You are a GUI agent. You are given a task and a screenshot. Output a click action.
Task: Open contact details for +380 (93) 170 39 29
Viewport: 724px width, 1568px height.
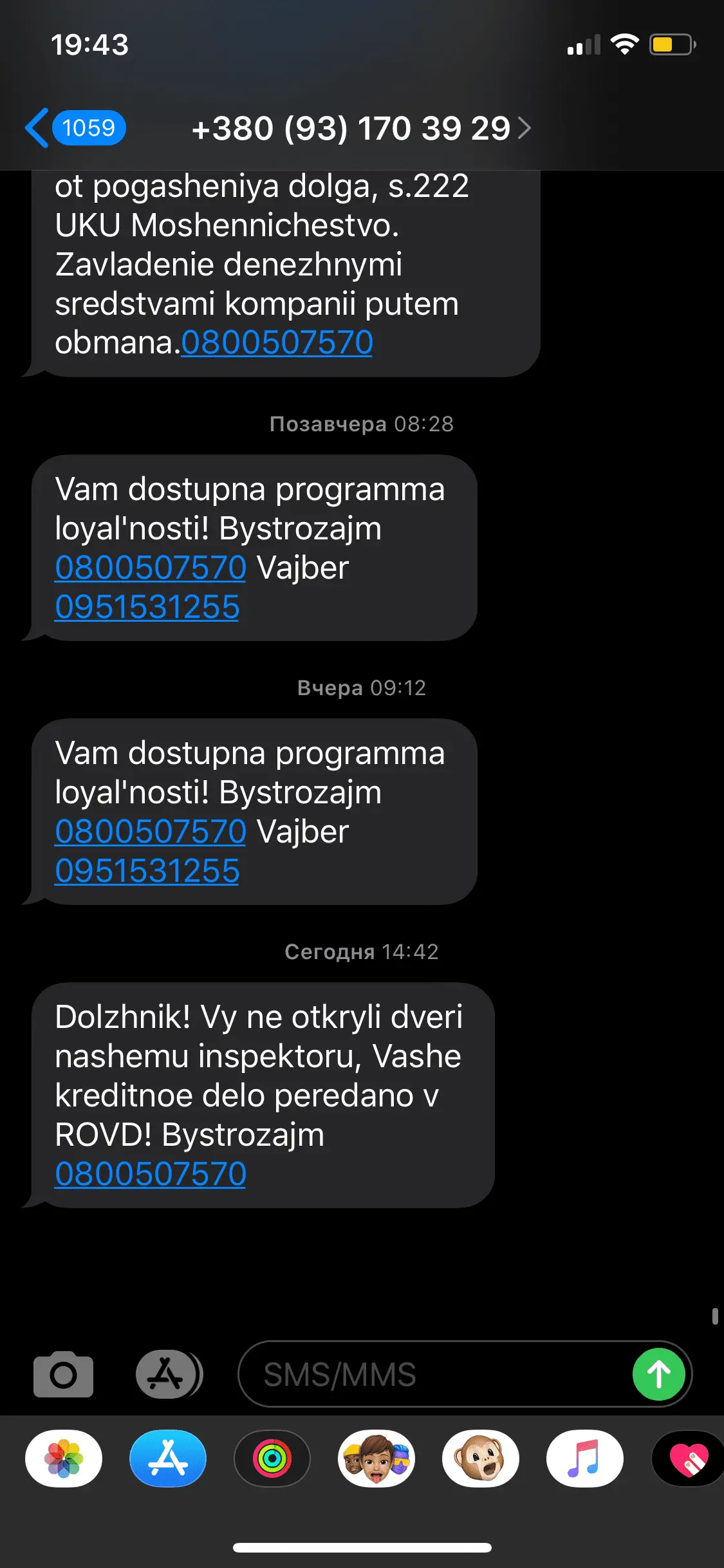[x=360, y=128]
